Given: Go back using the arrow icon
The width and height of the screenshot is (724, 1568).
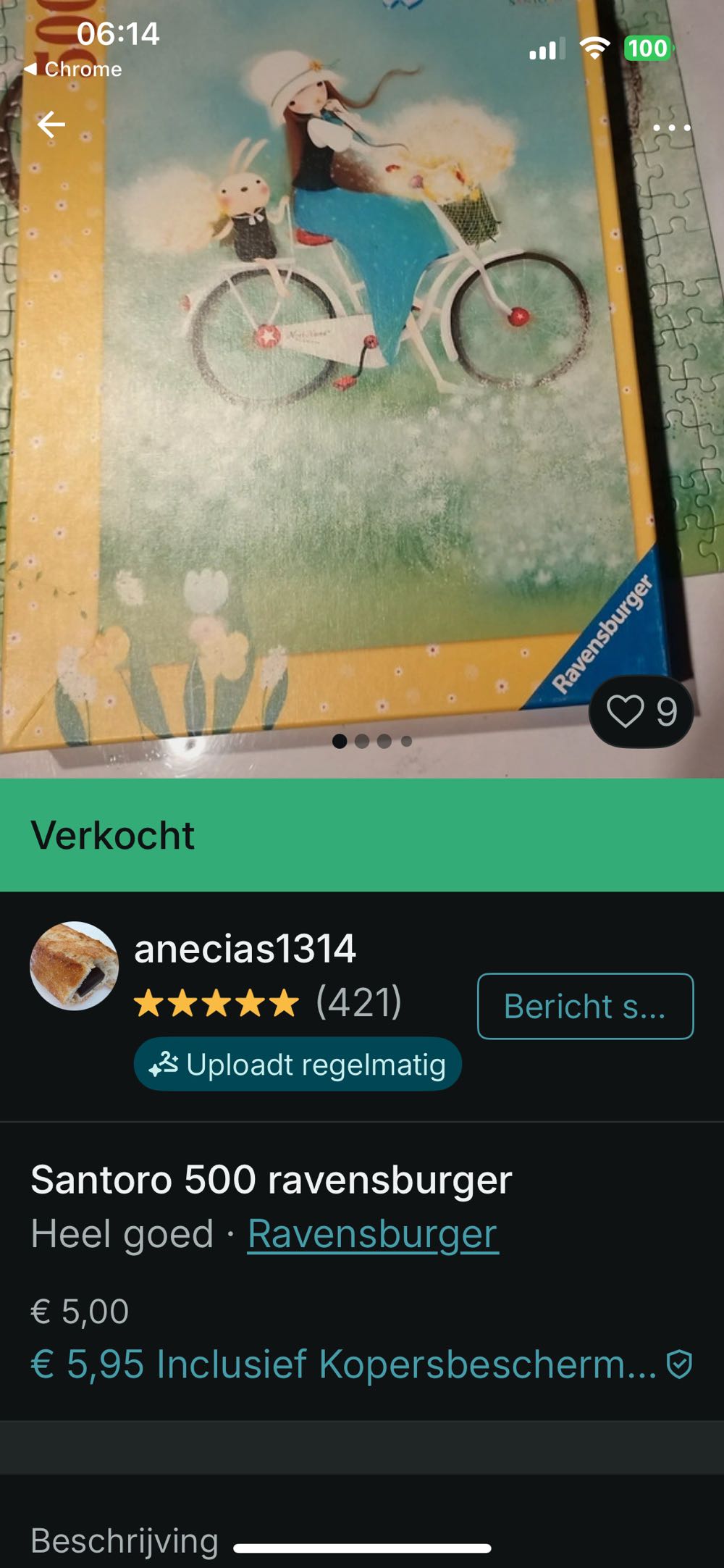Looking at the screenshot, I should (x=51, y=125).
